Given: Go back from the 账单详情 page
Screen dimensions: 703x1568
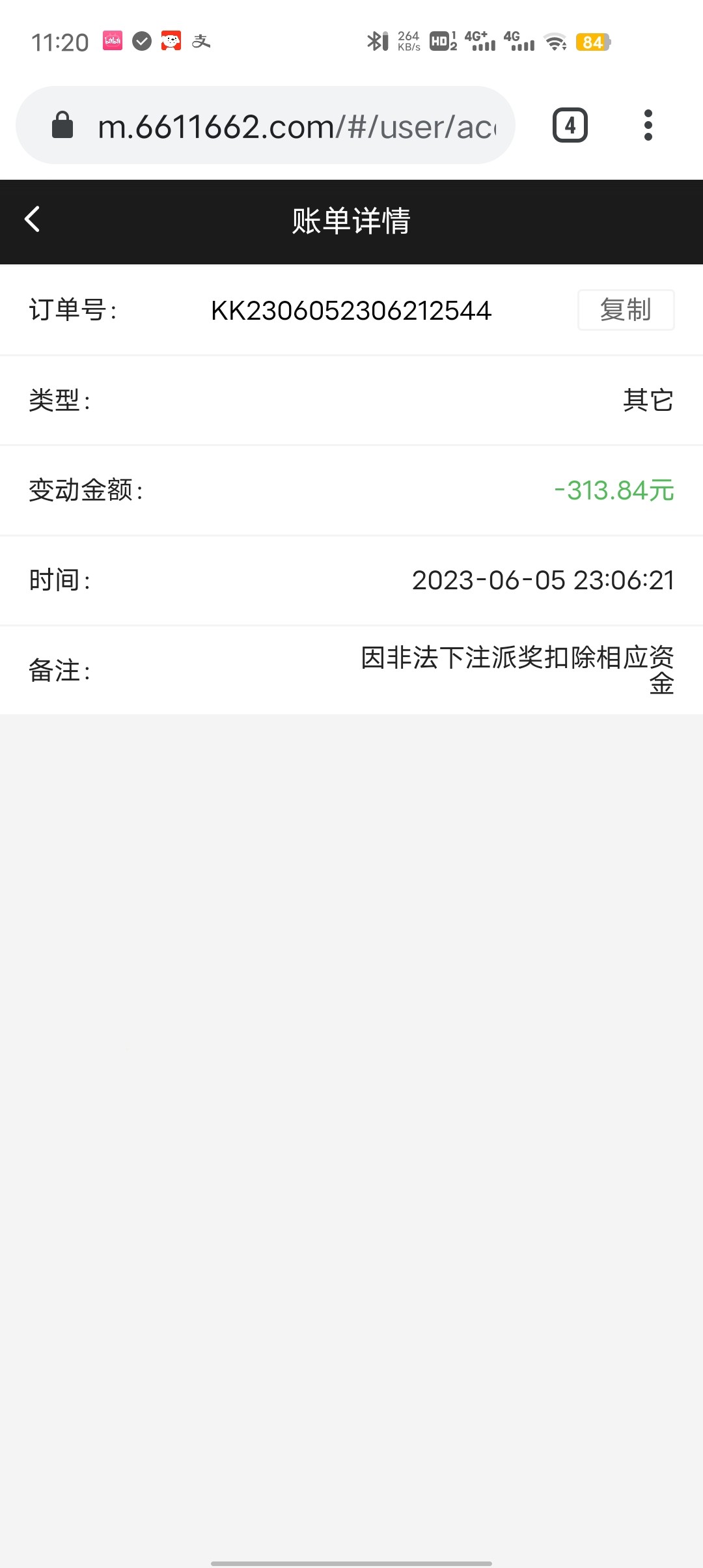Looking at the screenshot, I should 33,219.
